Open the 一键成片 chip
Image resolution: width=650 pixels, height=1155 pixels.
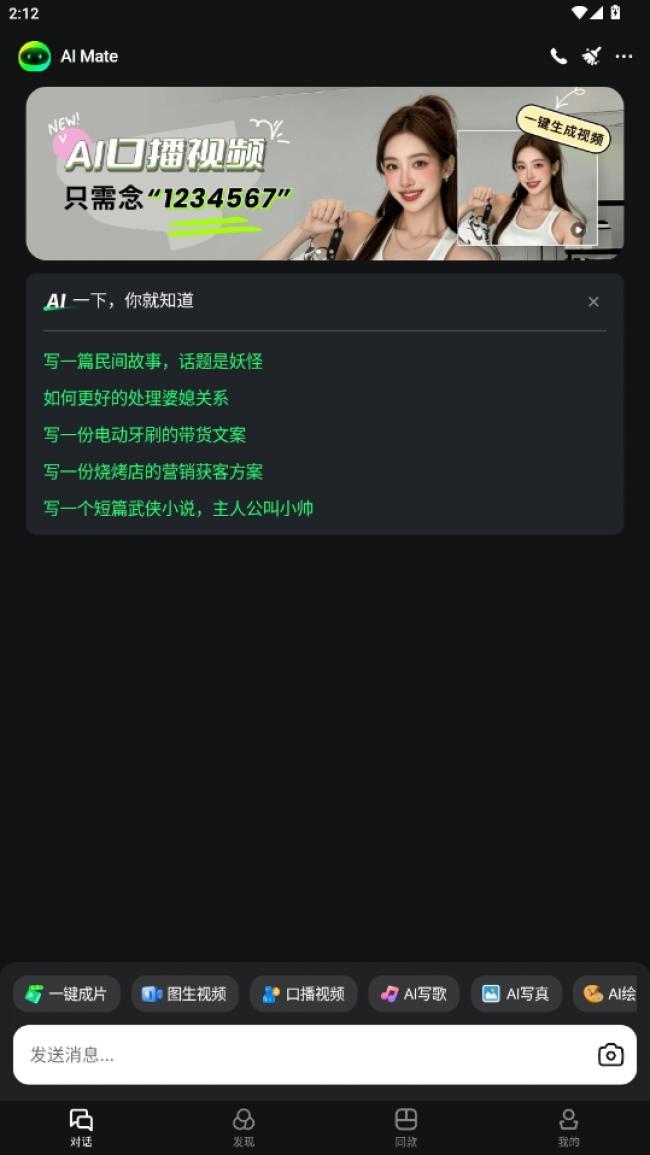click(66, 994)
